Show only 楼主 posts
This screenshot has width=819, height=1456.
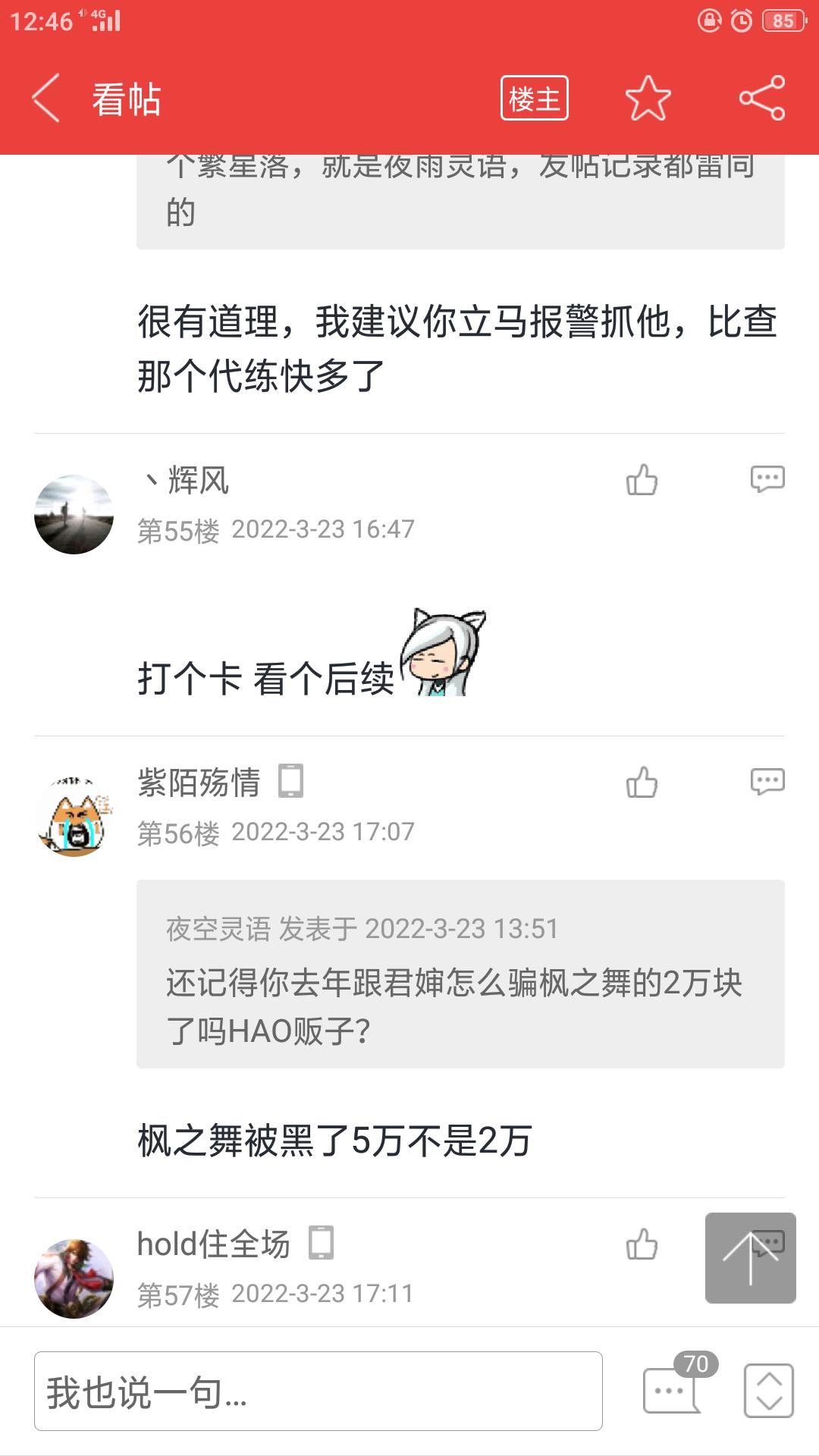534,99
